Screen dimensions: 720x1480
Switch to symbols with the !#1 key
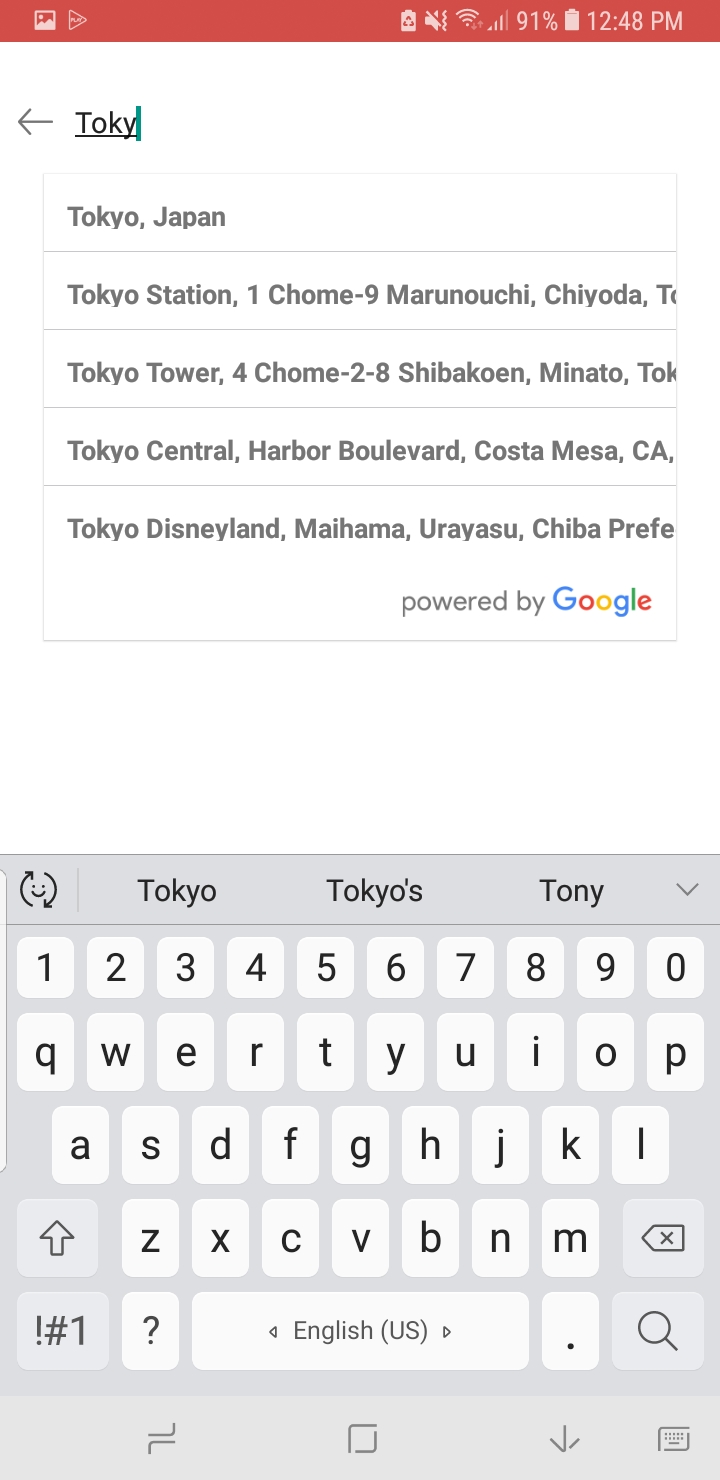pyautogui.click(x=62, y=1330)
